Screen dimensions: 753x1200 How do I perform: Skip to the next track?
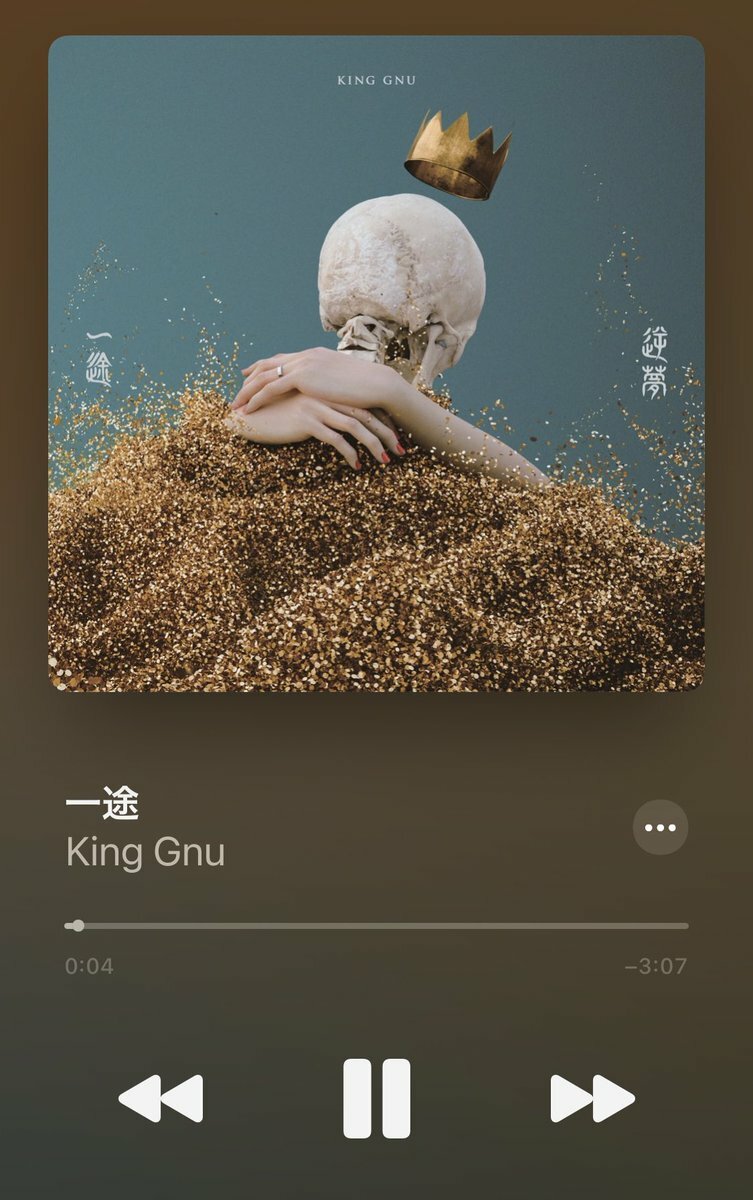click(592, 1099)
